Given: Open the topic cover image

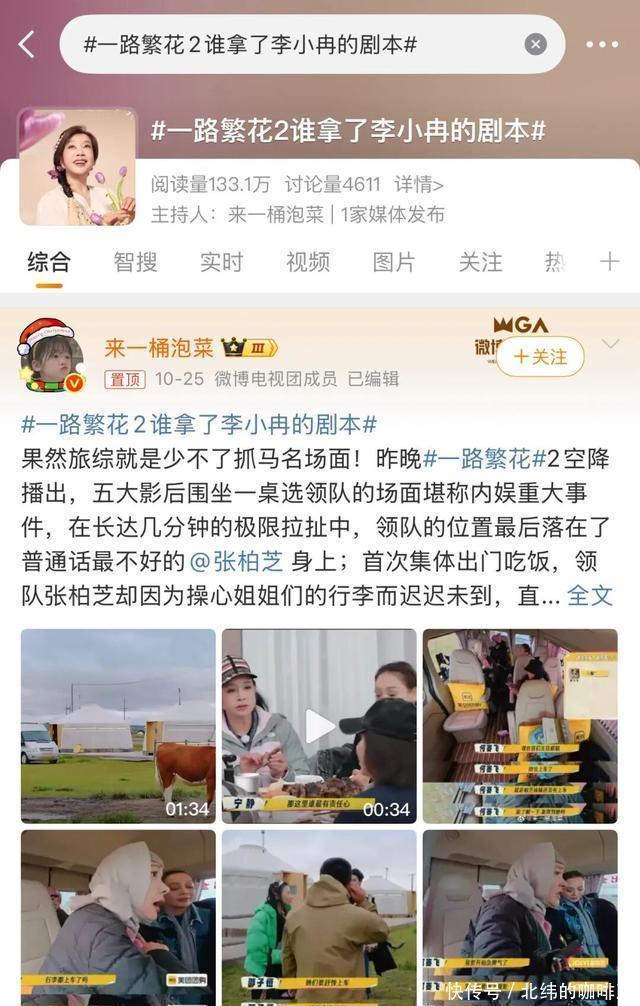Looking at the screenshot, I should 77,167.
